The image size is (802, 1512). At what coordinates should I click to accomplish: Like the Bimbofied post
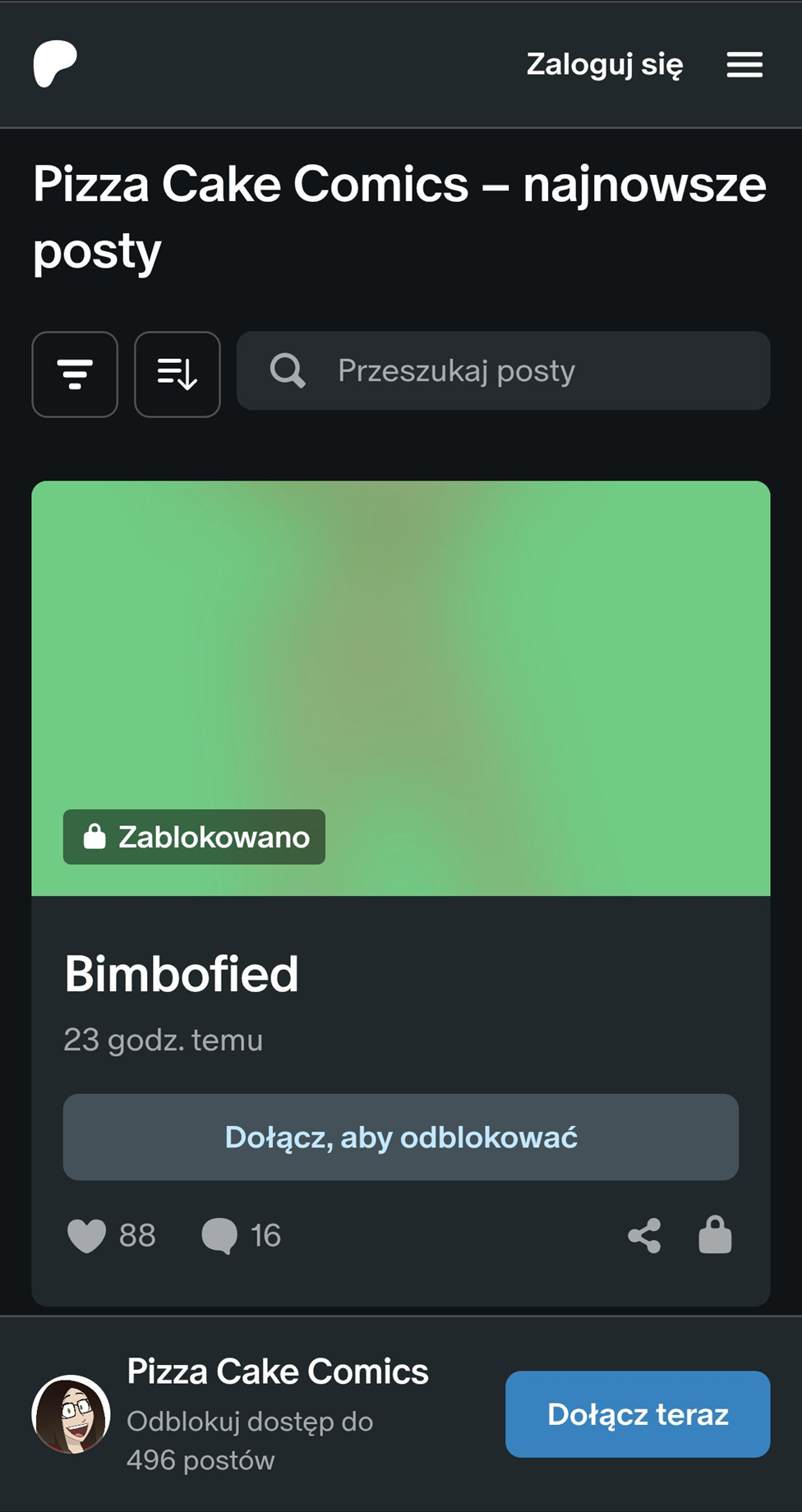[x=87, y=1235]
